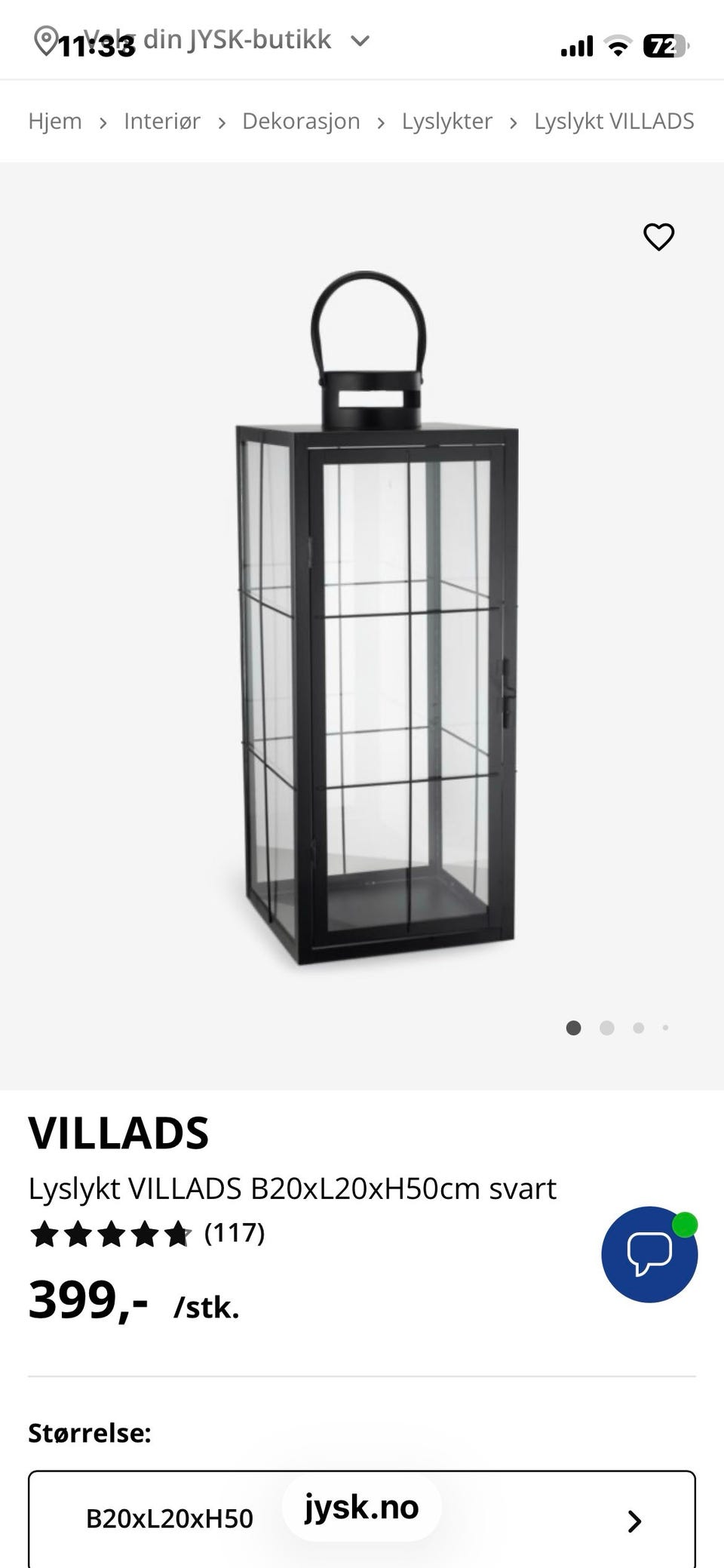The height and width of the screenshot is (1568, 724).
Task: Open the Lyslykter breadcrumb category
Action: click(x=446, y=121)
